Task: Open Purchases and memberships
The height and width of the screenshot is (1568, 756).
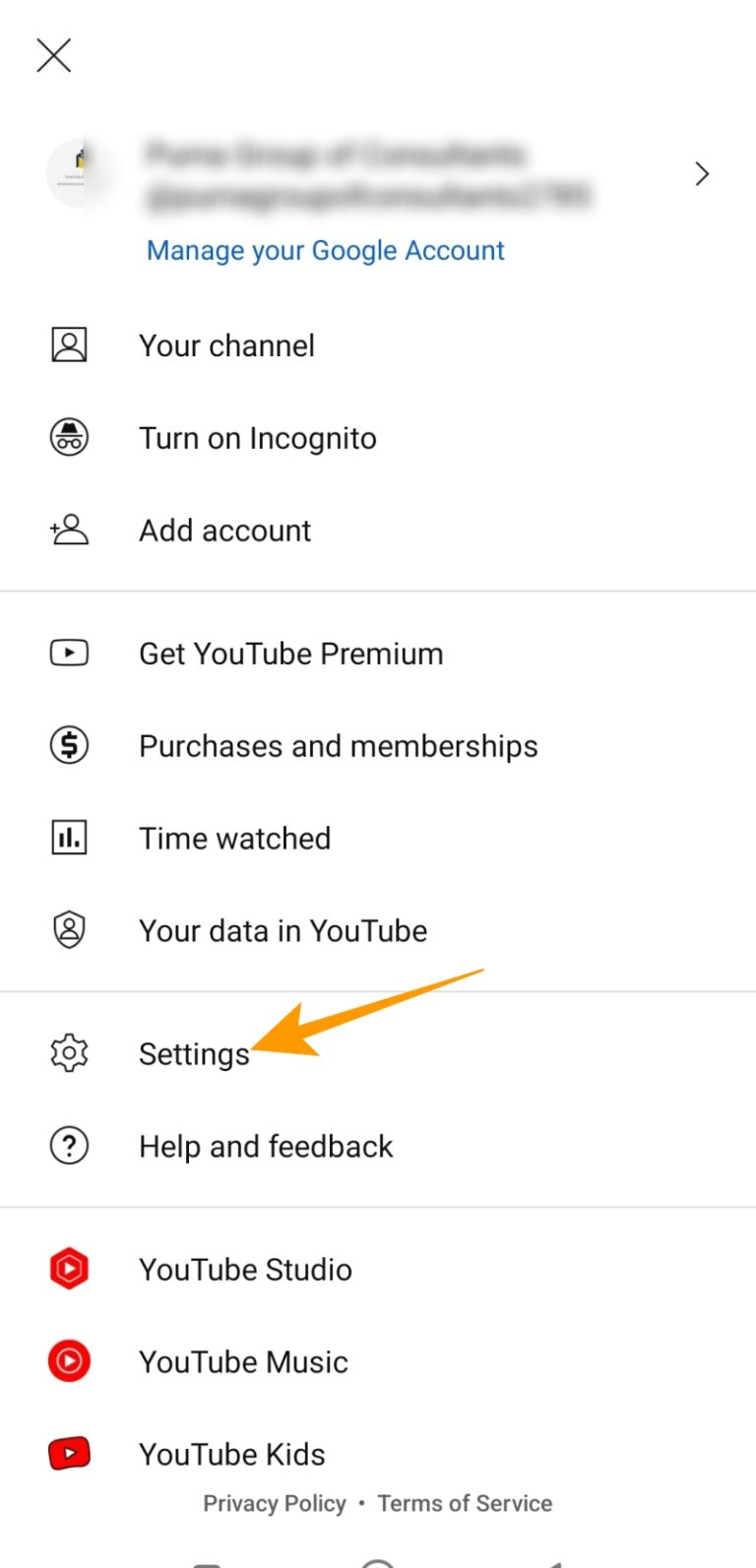Action: (338, 745)
